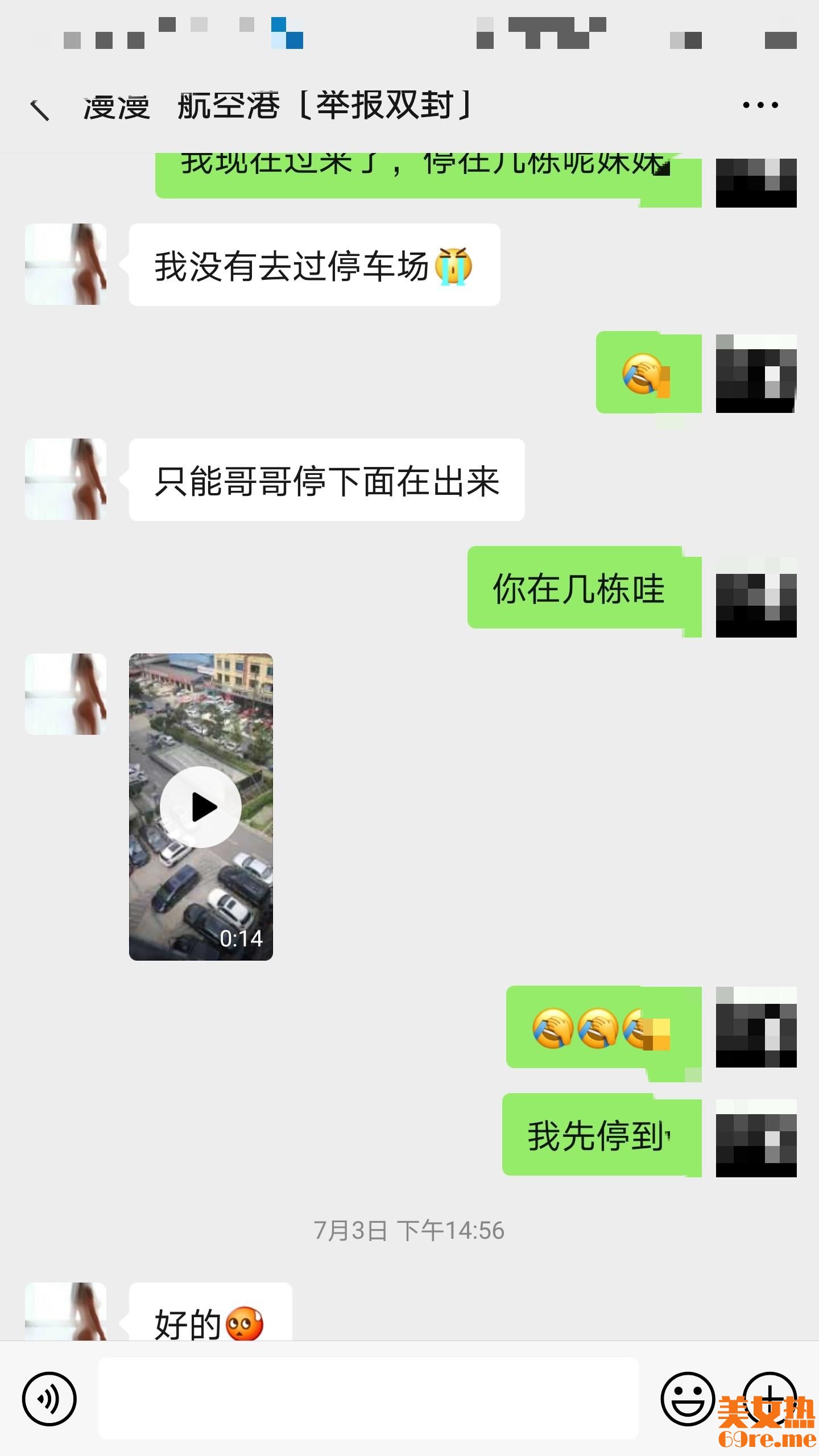Play the 0:14 video message

[x=201, y=806]
